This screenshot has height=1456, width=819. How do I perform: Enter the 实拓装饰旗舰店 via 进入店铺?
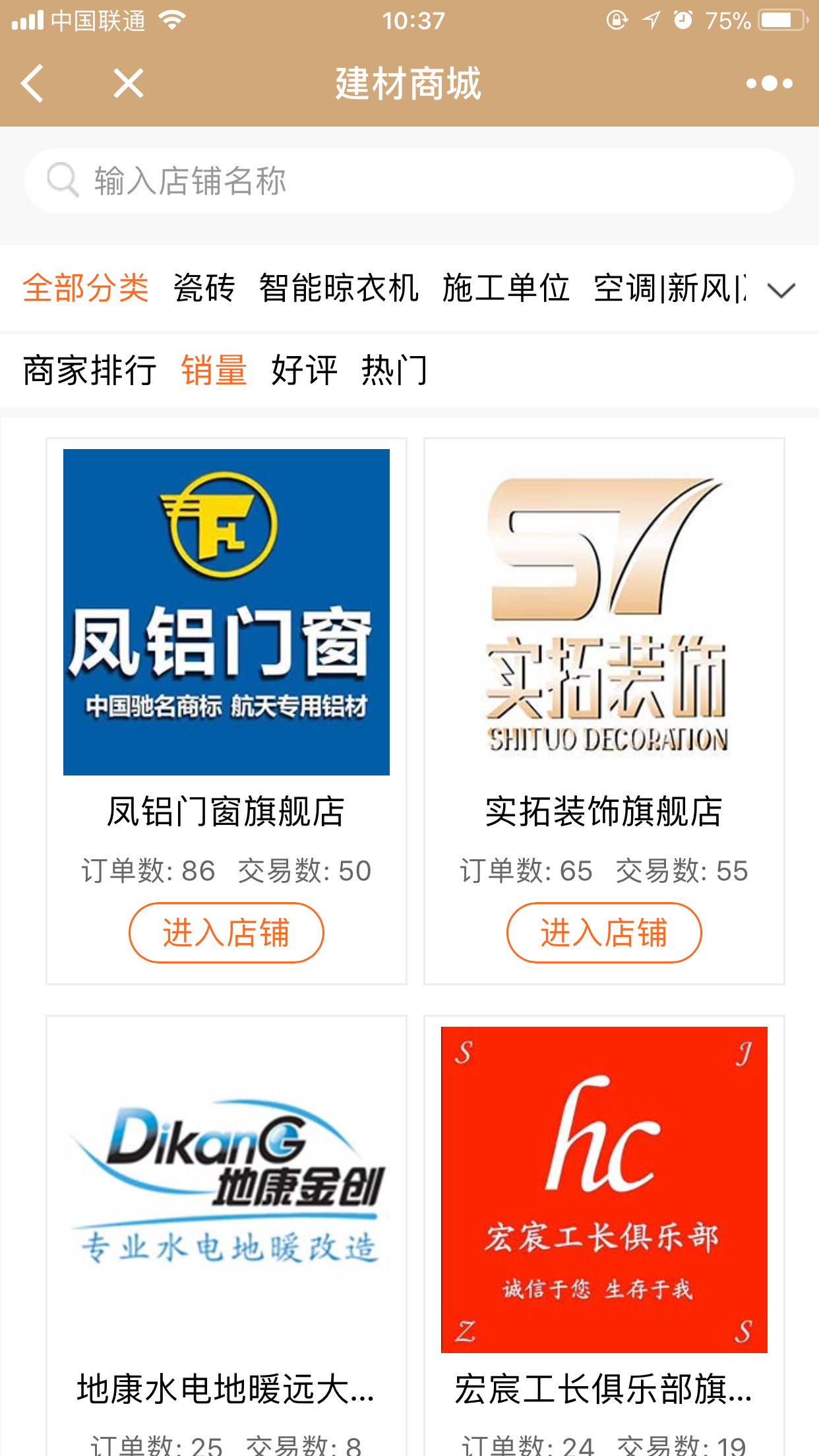coord(604,932)
